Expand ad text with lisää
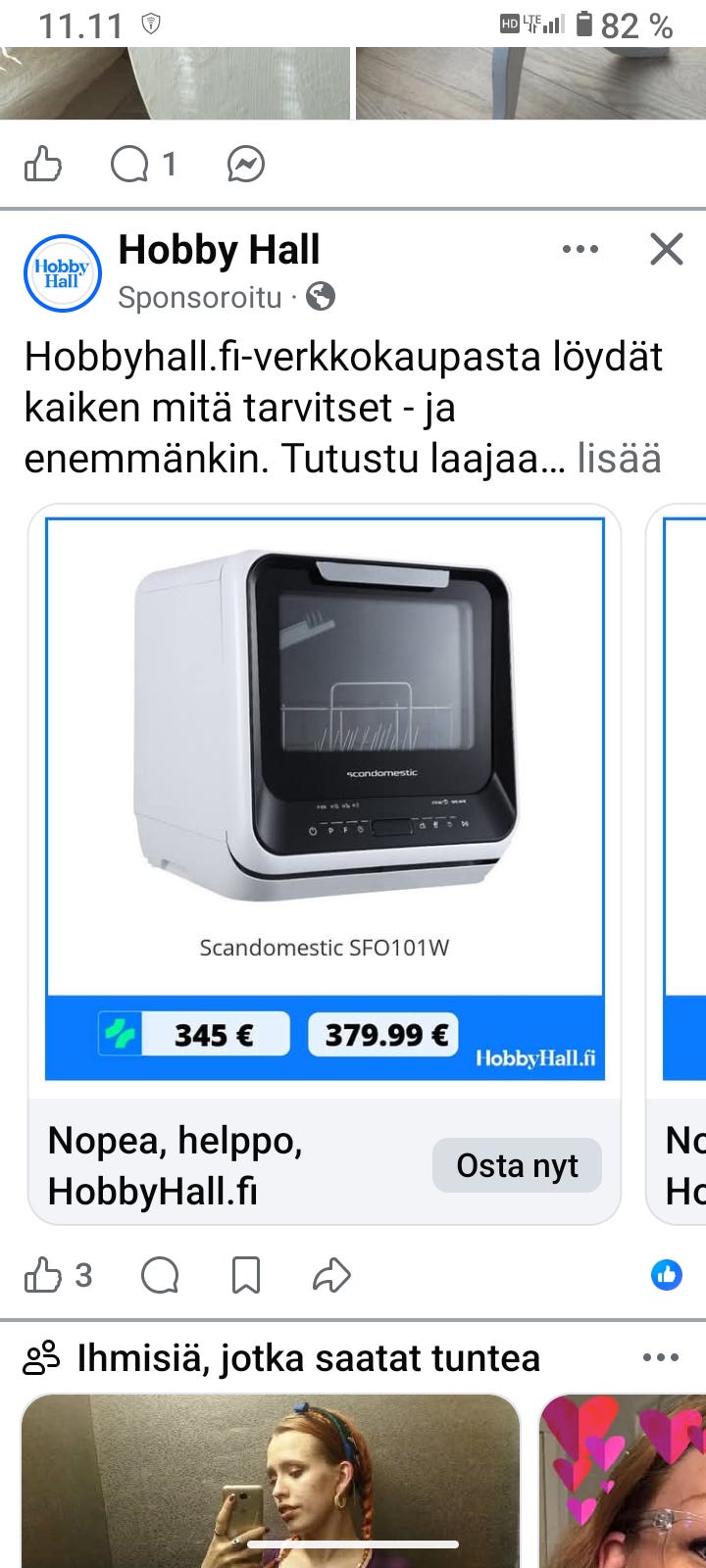This screenshot has height=1568, width=706. (x=619, y=459)
